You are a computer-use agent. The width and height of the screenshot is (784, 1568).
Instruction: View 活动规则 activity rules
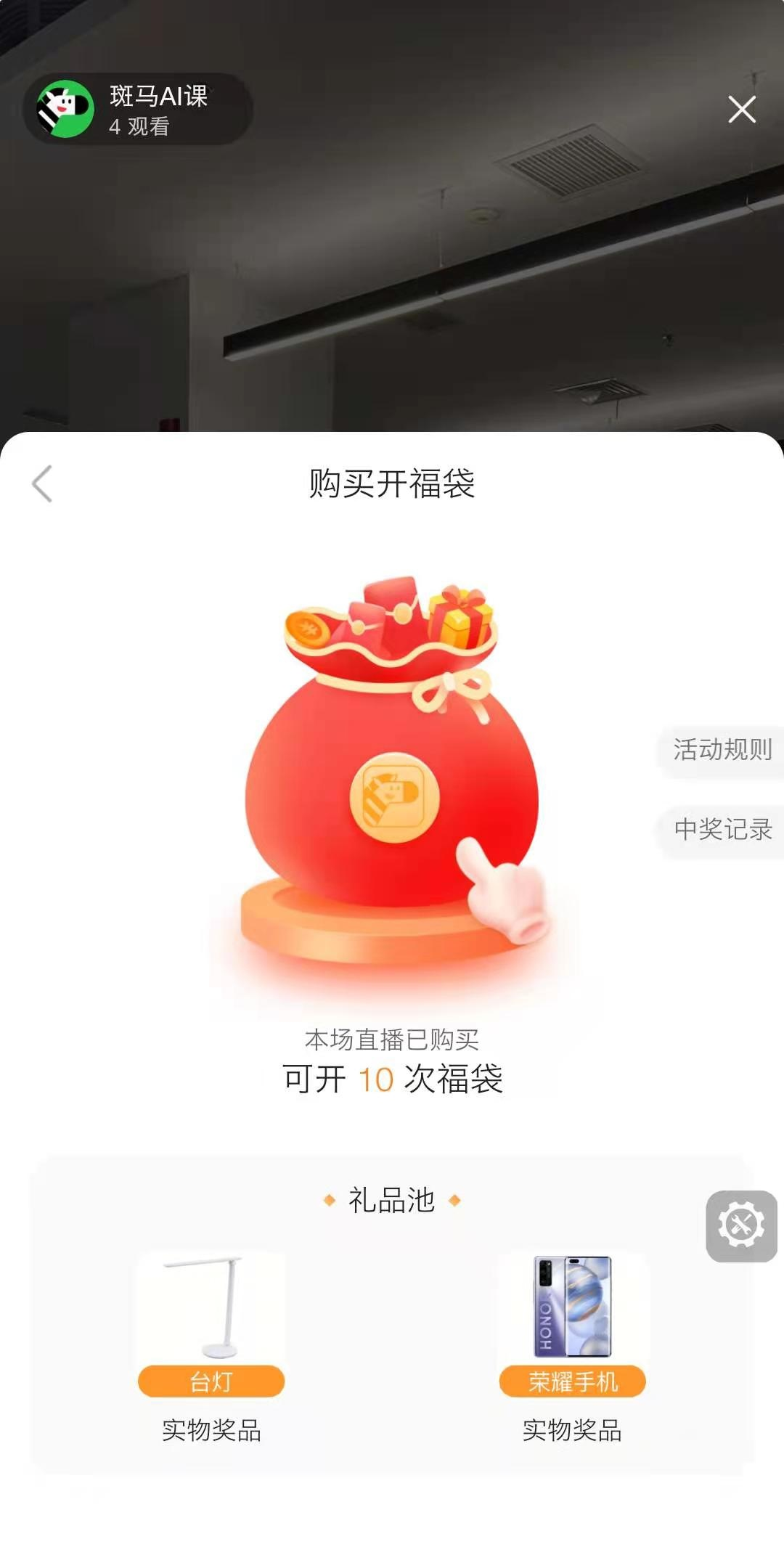[722, 750]
